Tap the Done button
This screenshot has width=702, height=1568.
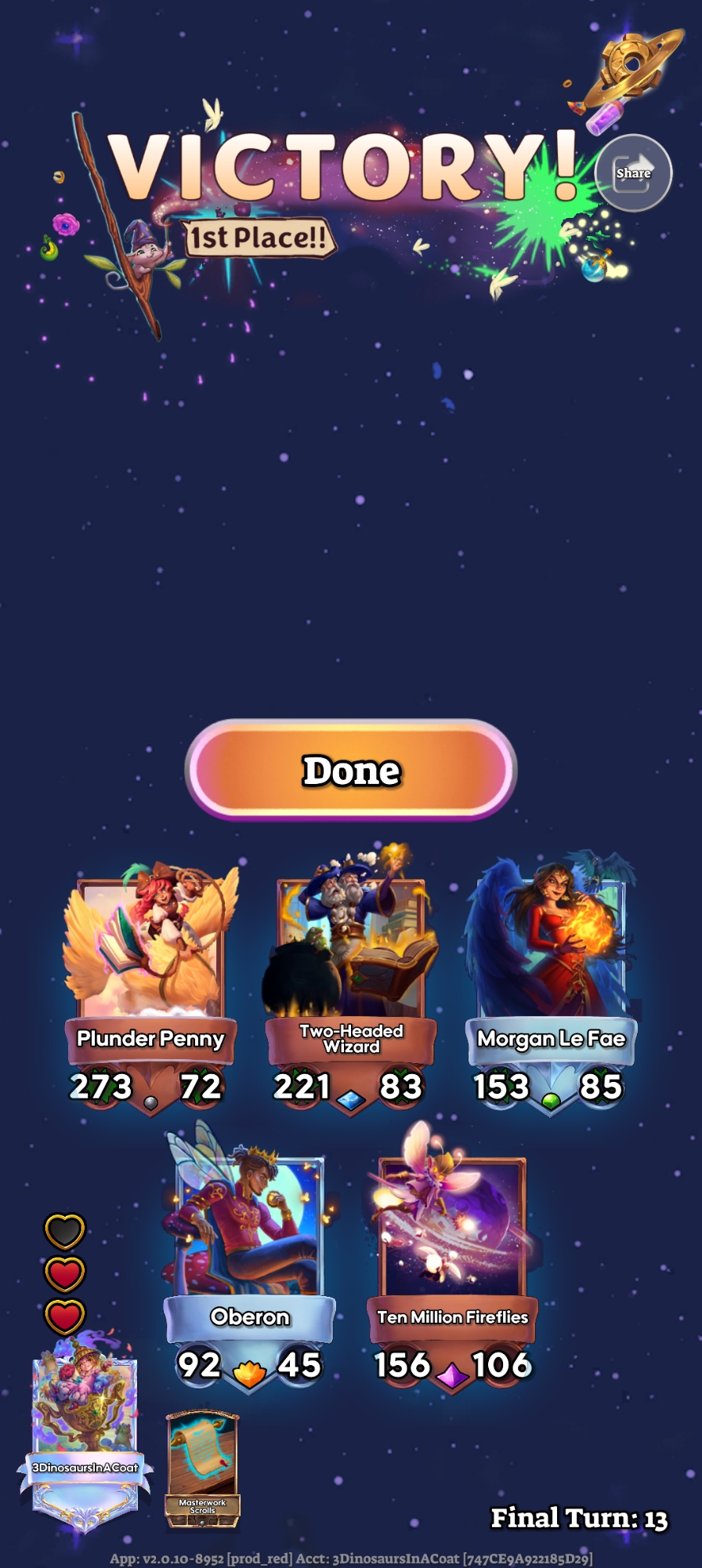tap(351, 770)
